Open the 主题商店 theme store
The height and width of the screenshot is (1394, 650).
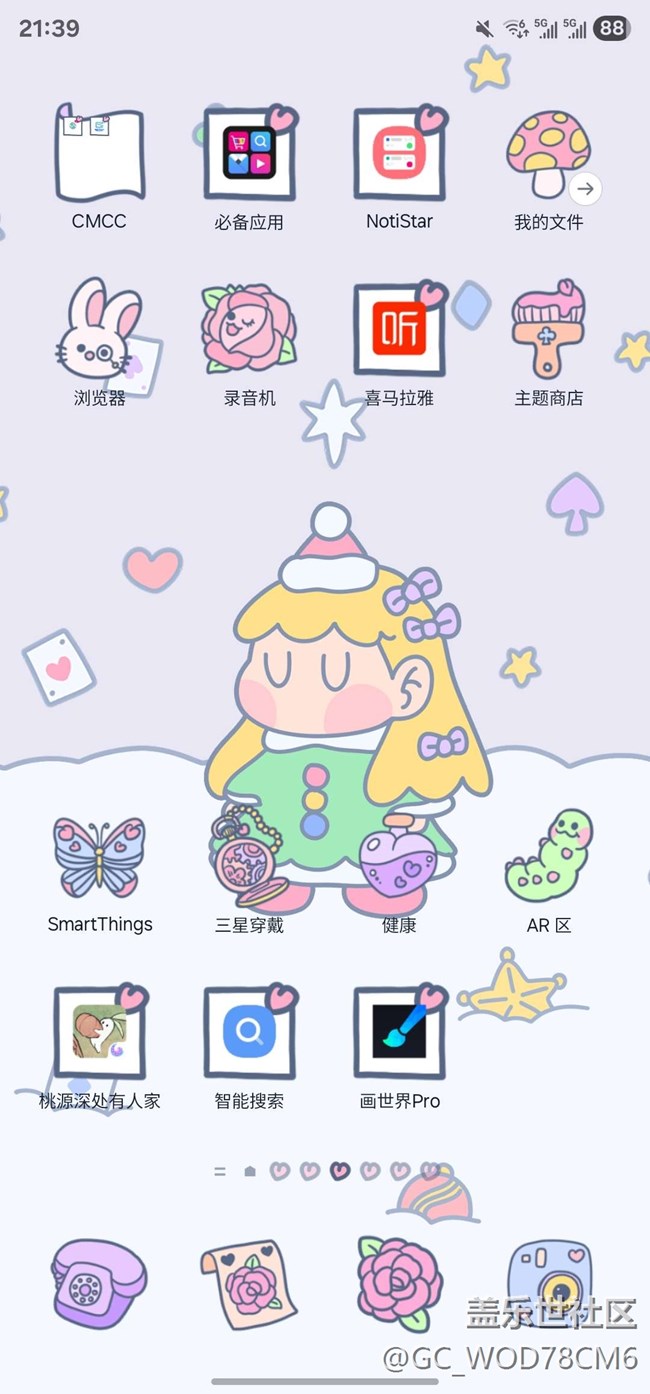[x=548, y=331]
